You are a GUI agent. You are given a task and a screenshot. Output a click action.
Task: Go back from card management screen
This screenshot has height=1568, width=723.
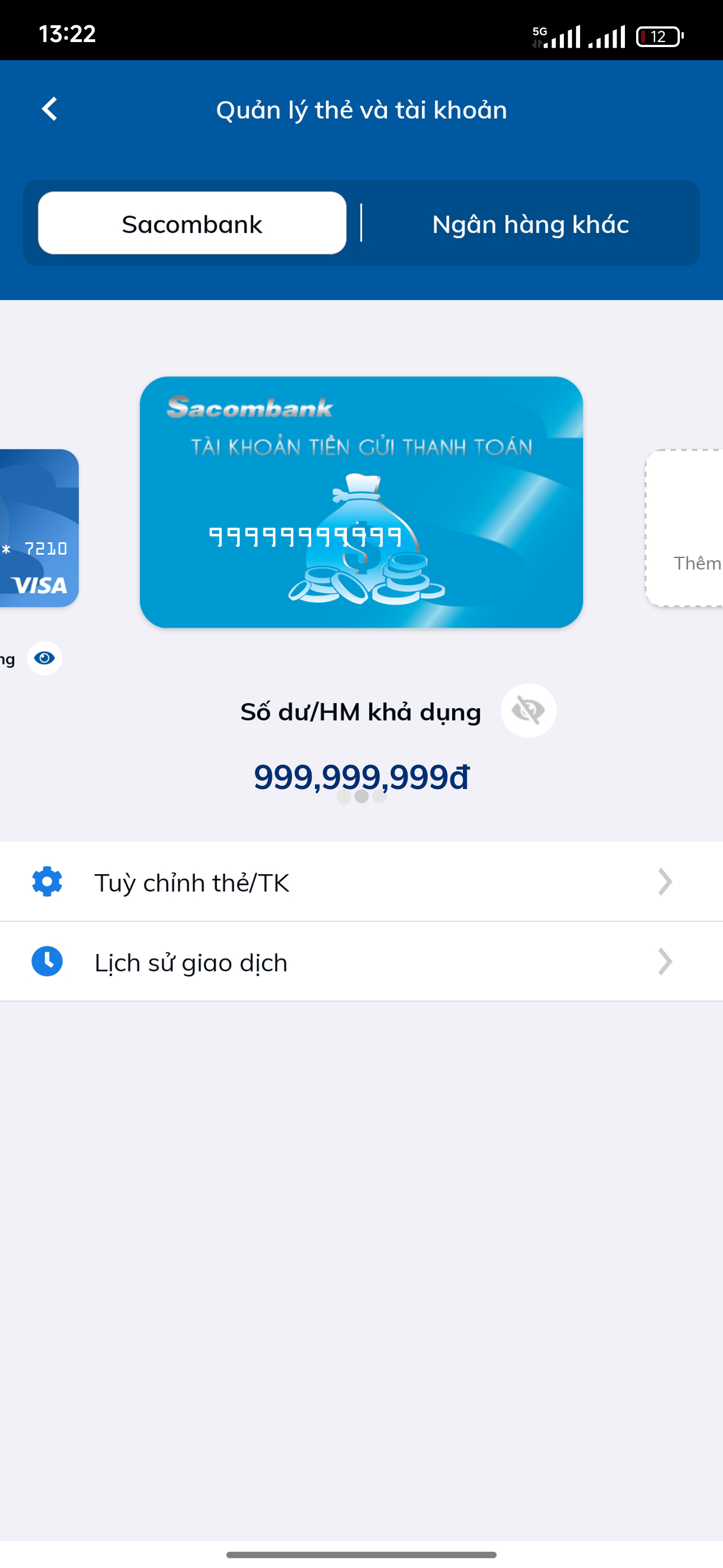point(50,109)
